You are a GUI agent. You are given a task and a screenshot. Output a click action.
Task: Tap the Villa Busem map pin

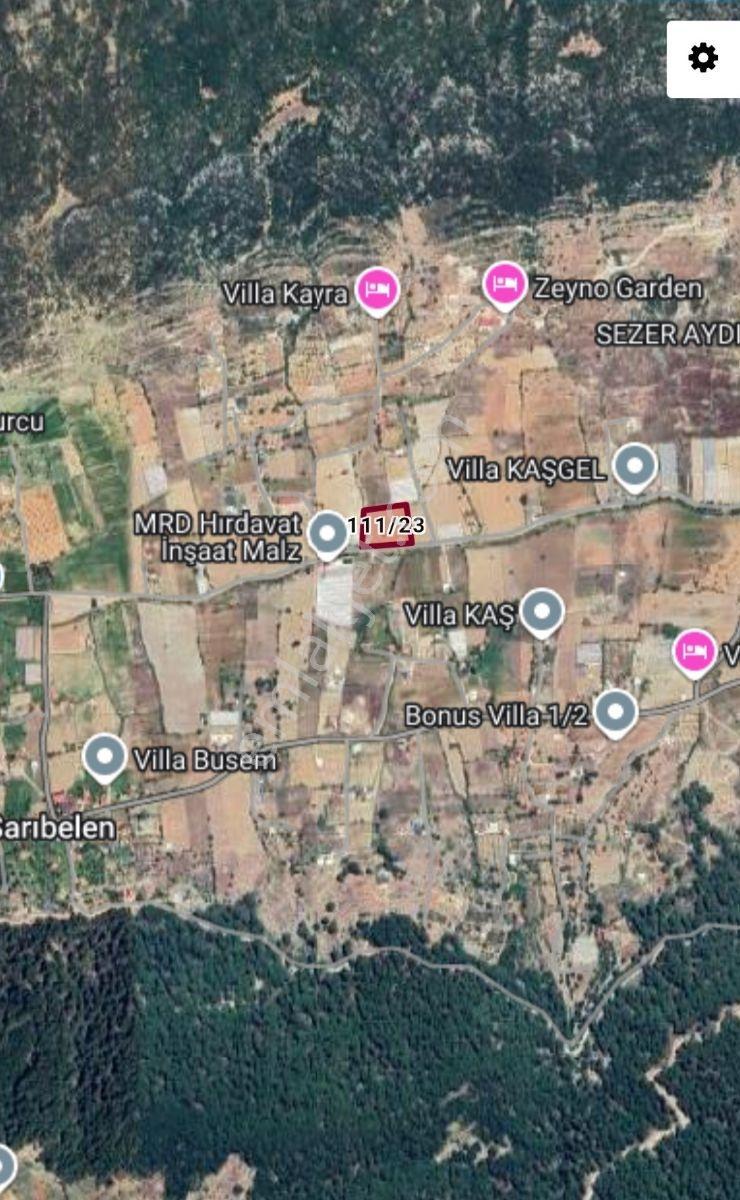tap(105, 758)
